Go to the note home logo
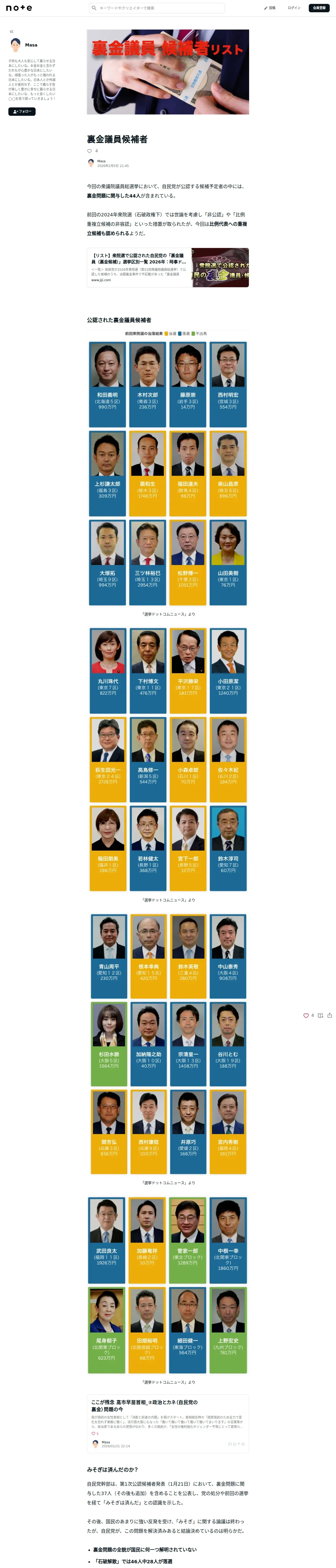This screenshot has height=1568, width=336. pyautogui.click(x=19, y=8)
